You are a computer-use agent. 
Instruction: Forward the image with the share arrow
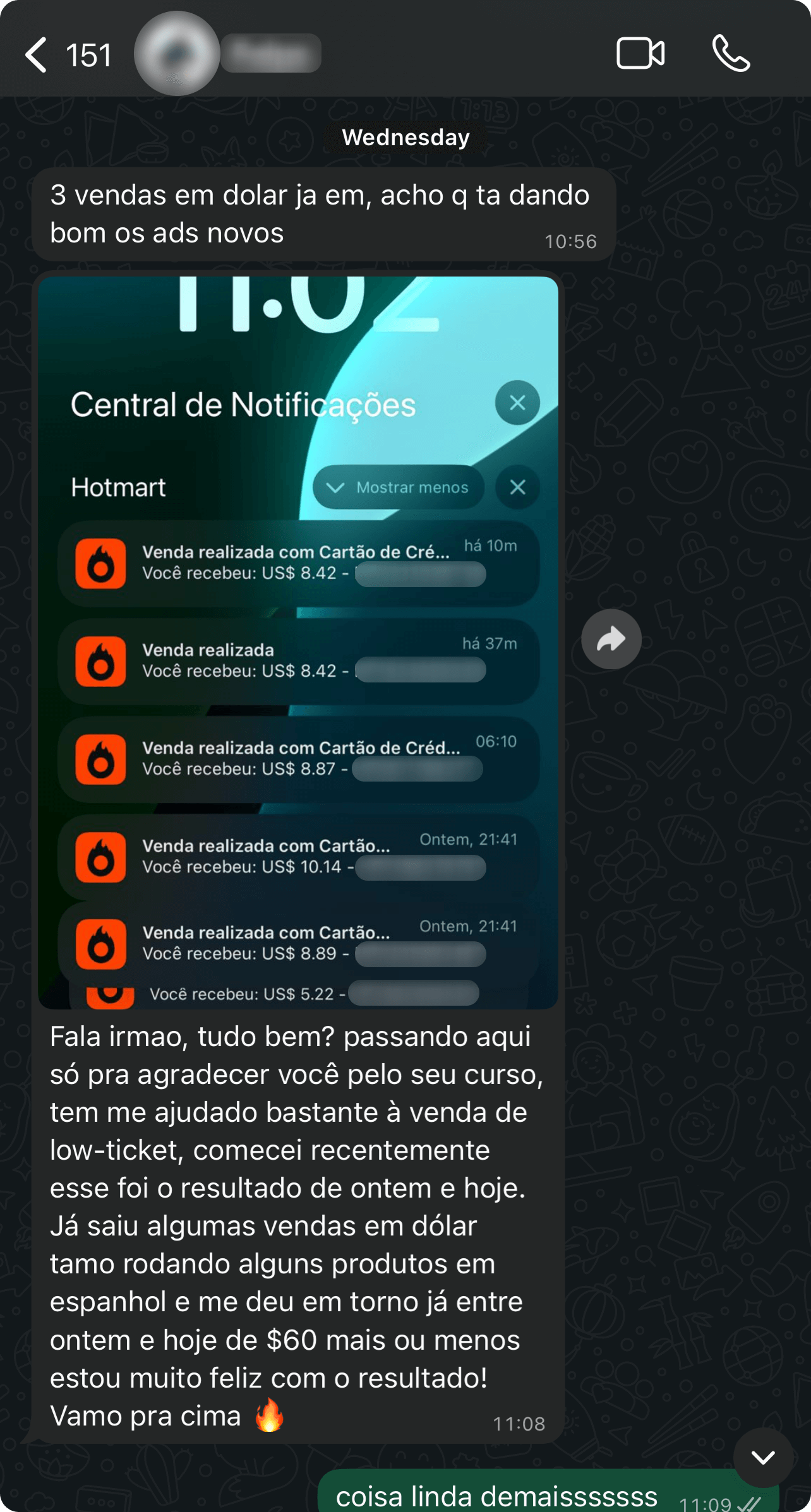pos(611,639)
